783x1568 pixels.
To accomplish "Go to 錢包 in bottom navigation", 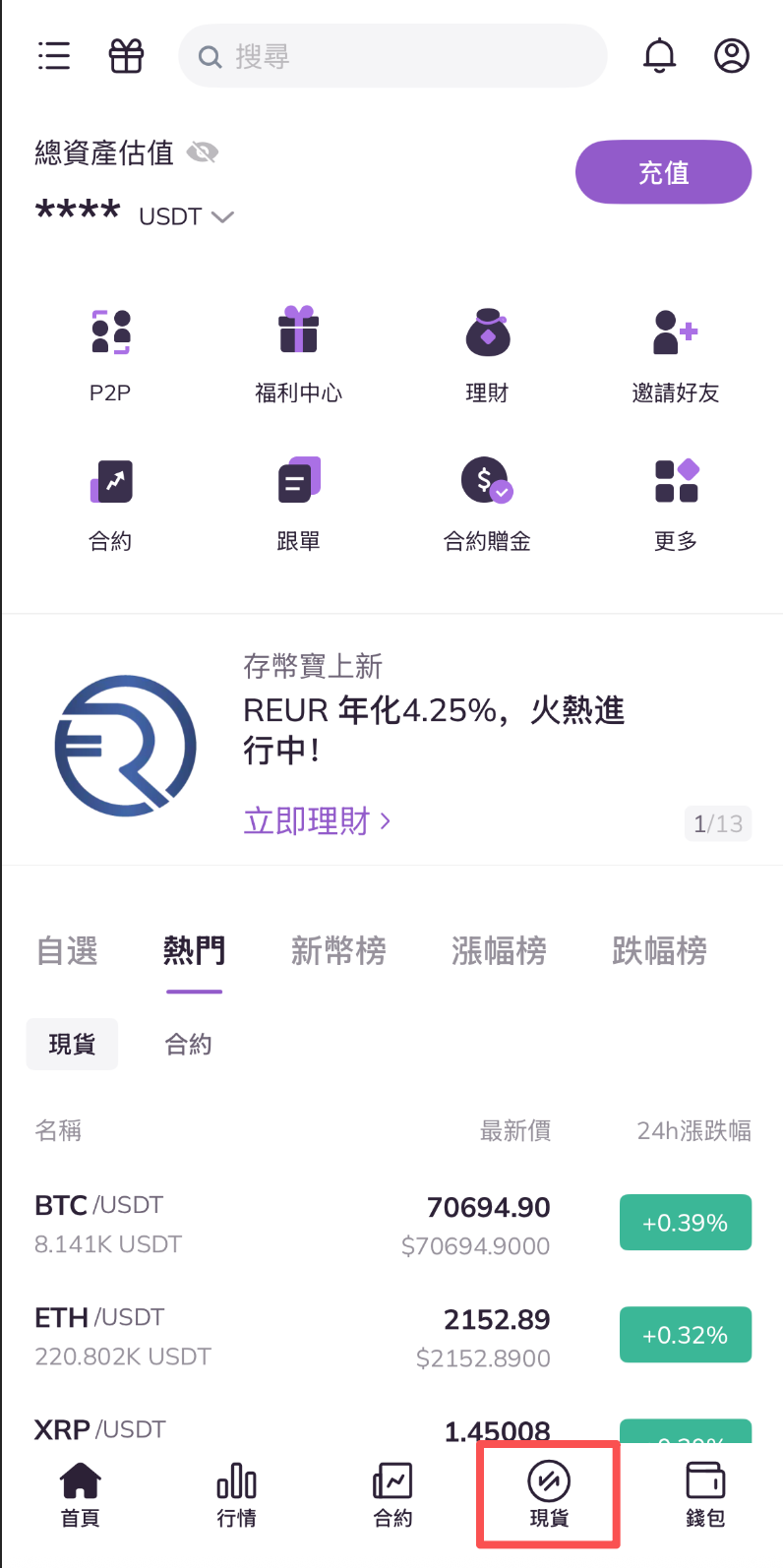I will [704, 1494].
